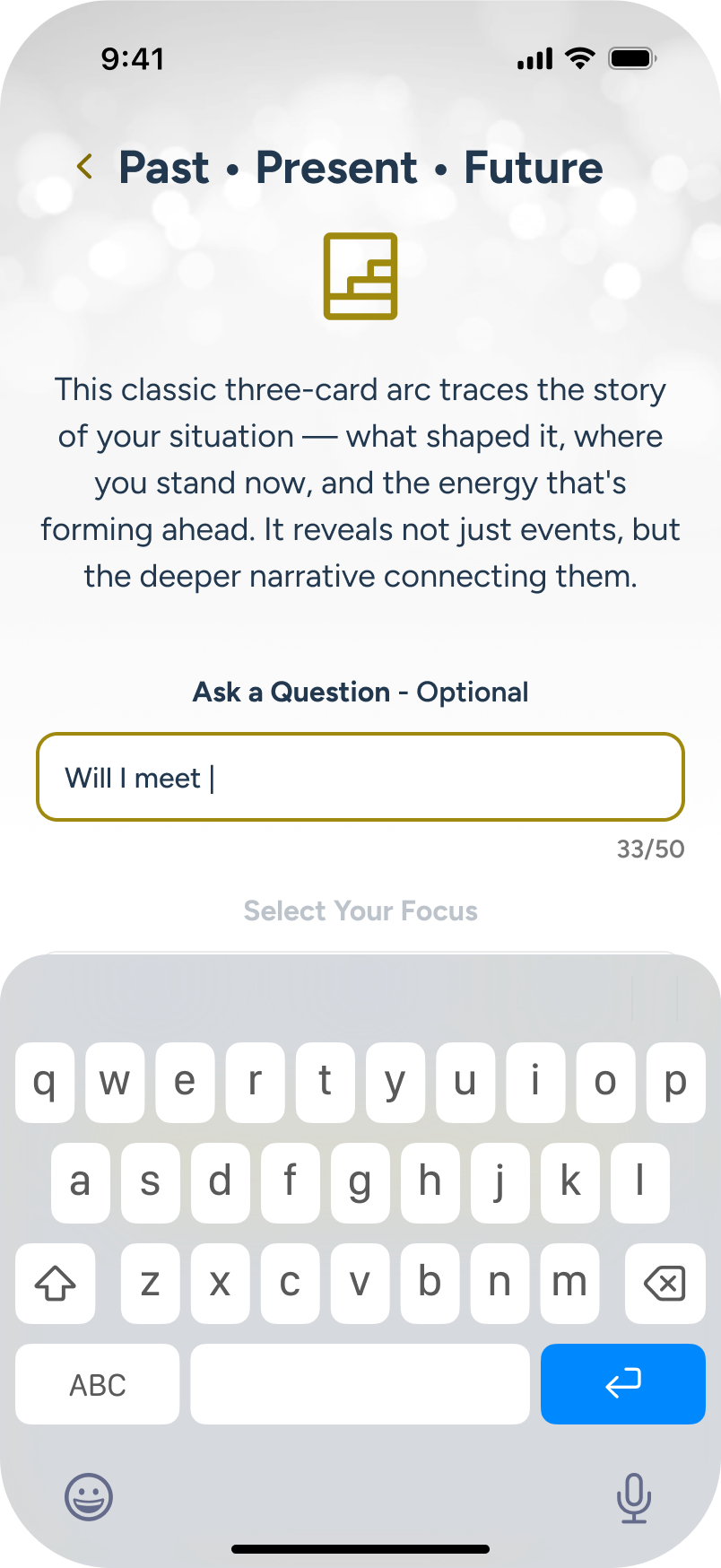The width and height of the screenshot is (721, 1568).
Task: Go back using the gold chevron arrow
Action: (x=85, y=166)
